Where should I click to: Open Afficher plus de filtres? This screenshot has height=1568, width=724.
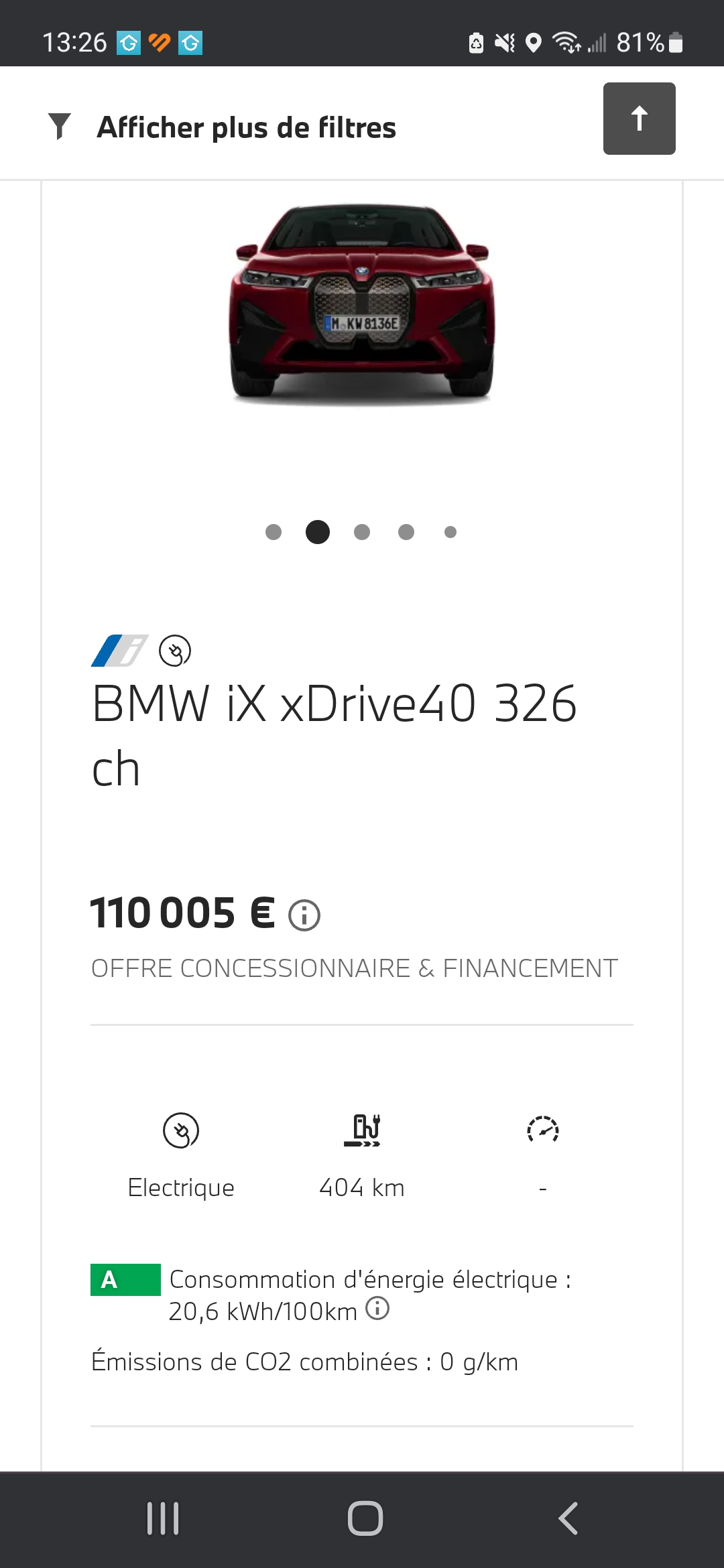pos(223,127)
